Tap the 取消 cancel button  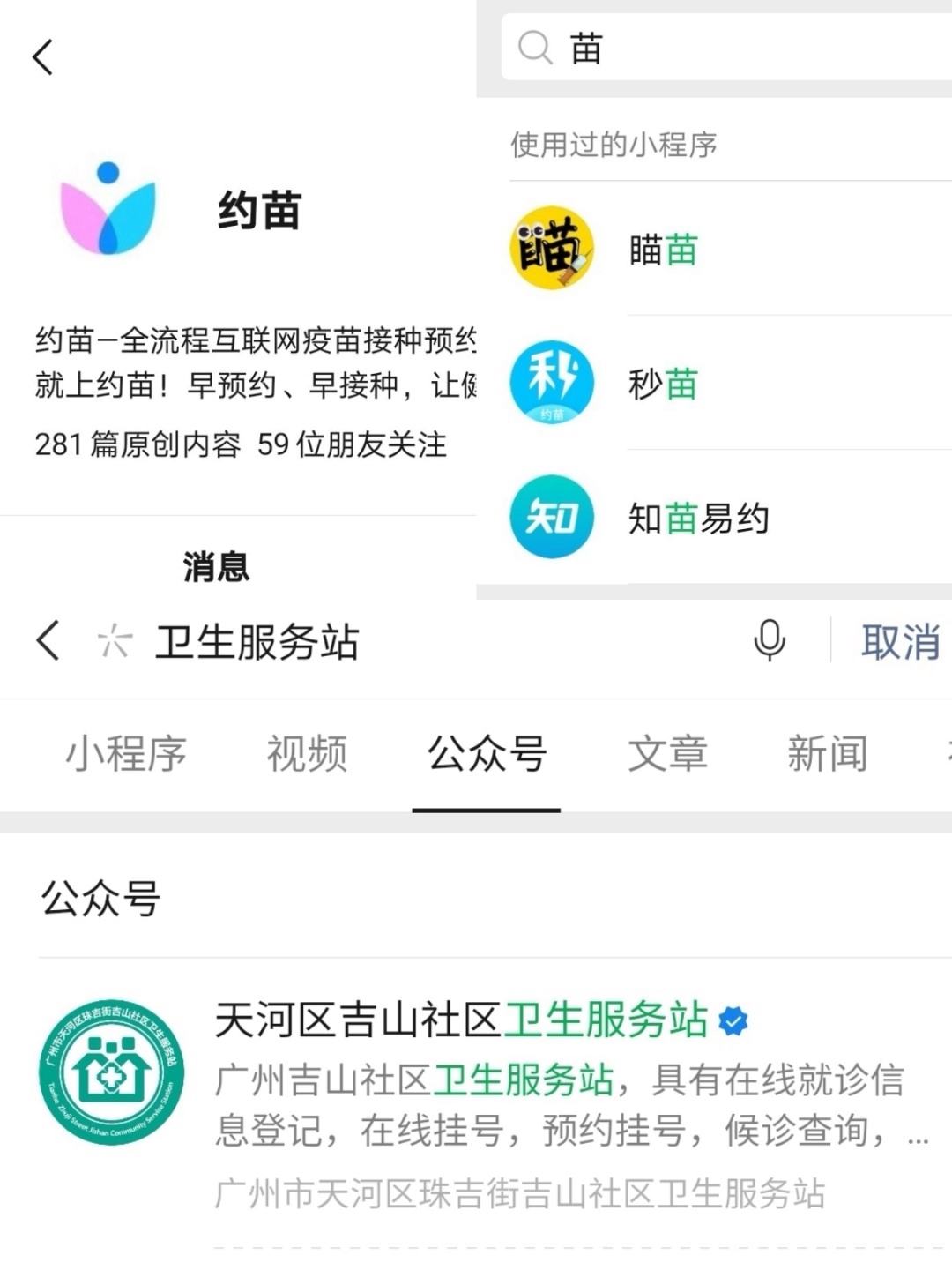(x=899, y=643)
